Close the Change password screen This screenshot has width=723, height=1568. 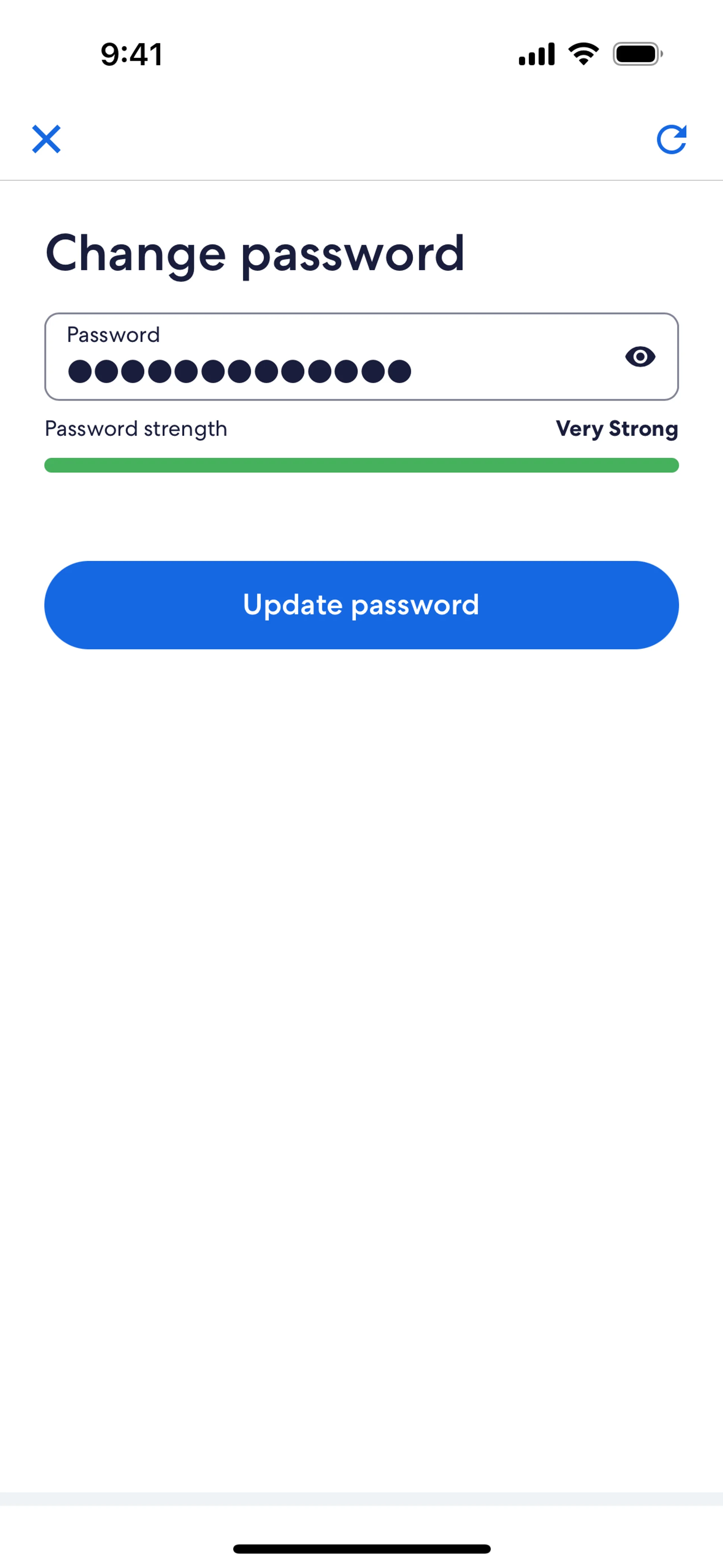point(46,139)
